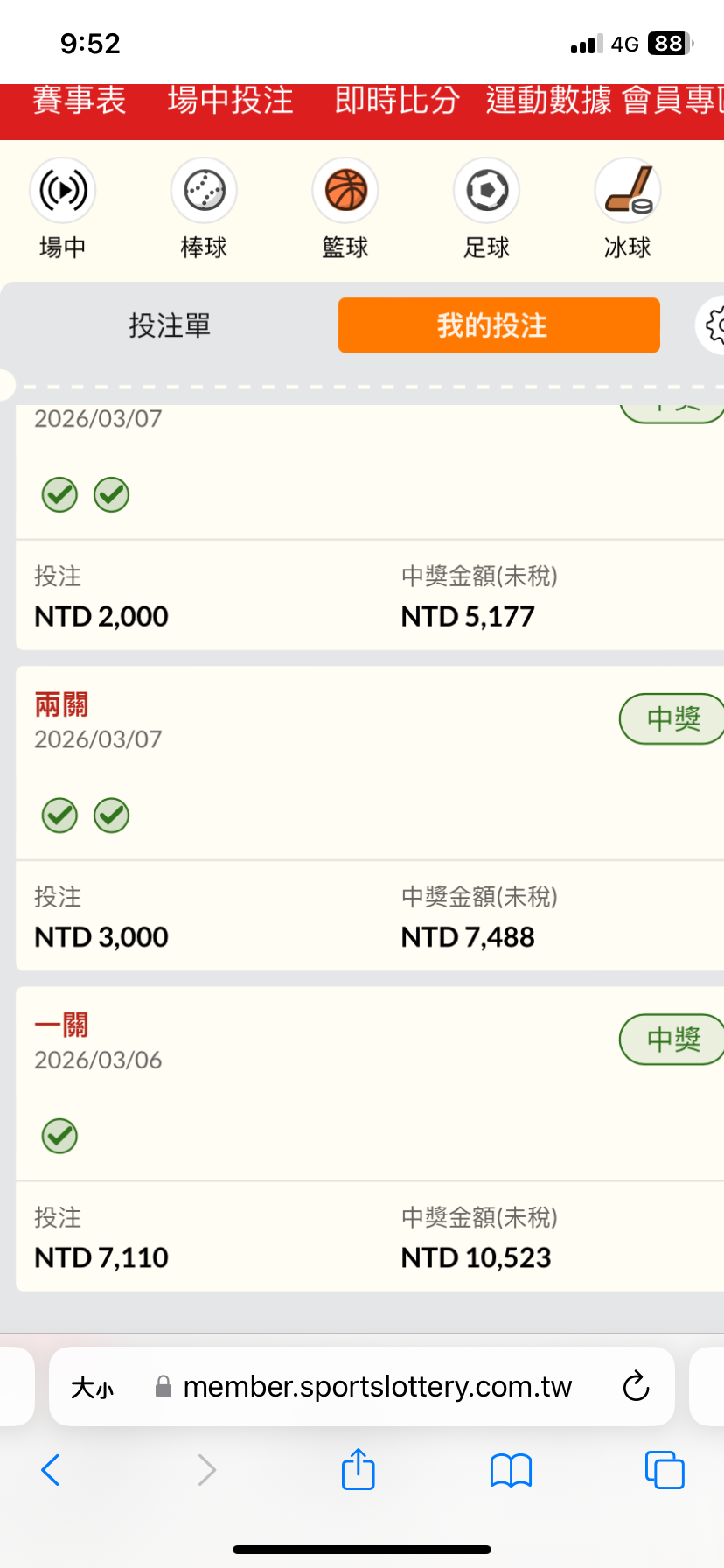Reload the page in Safari
Image resolution: width=724 pixels, height=1568 pixels.
click(x=636, y=1387)
